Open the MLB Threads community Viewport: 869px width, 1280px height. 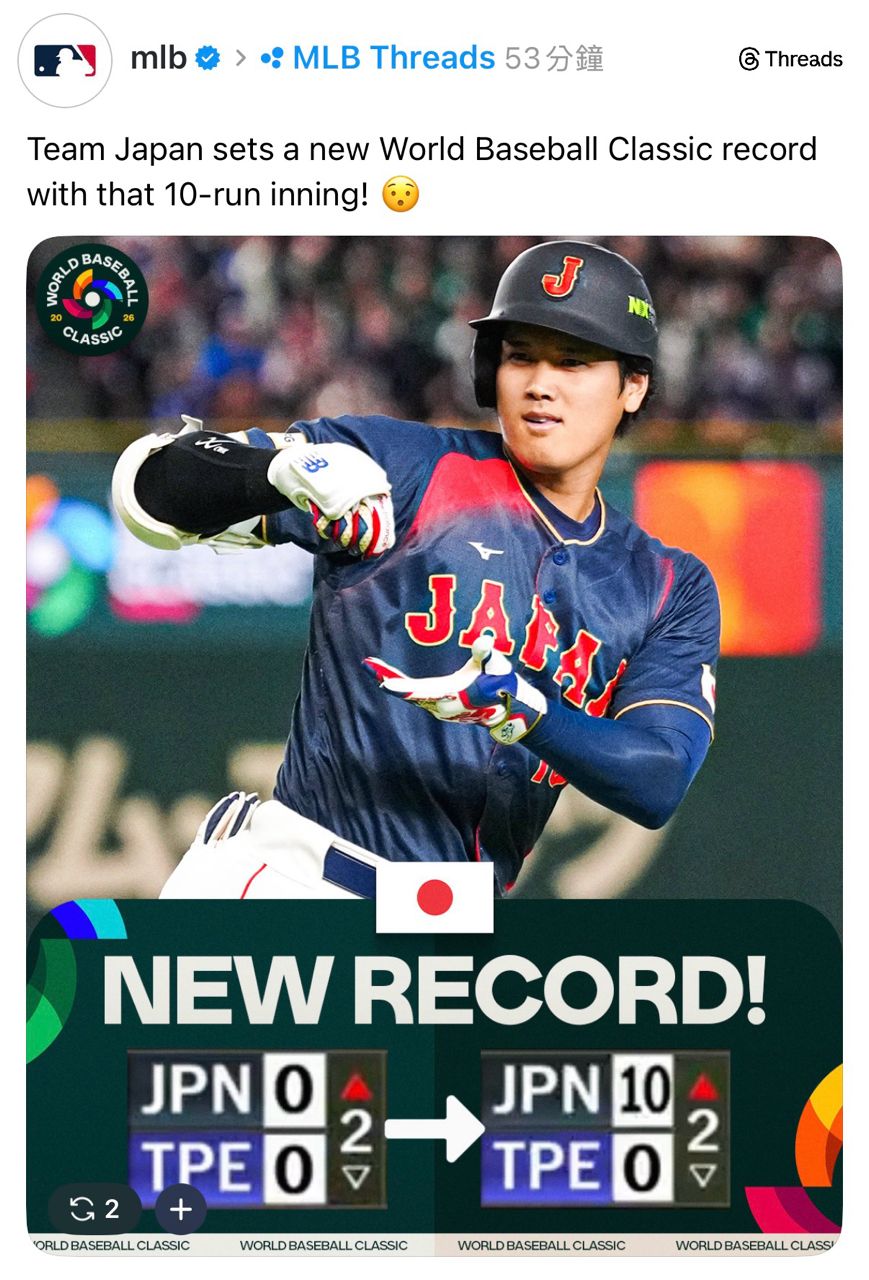(378, 59)
